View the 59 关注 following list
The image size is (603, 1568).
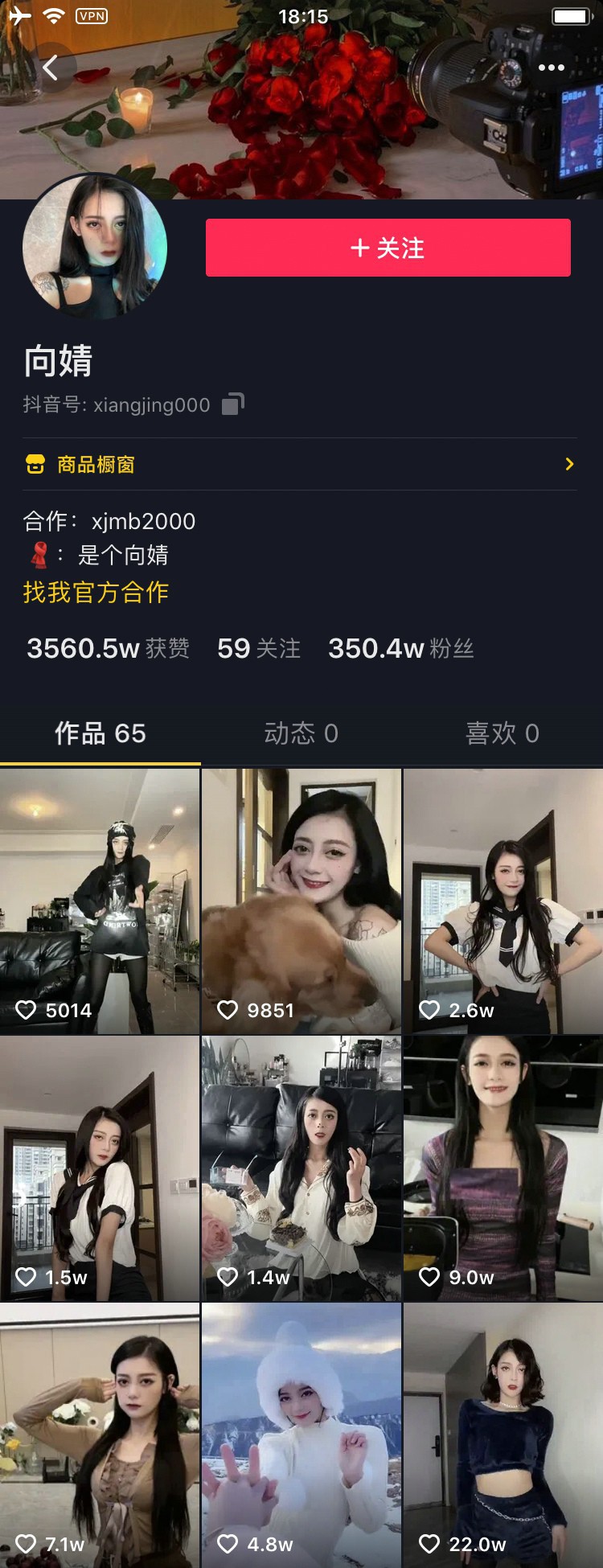[x=259, y=648]
